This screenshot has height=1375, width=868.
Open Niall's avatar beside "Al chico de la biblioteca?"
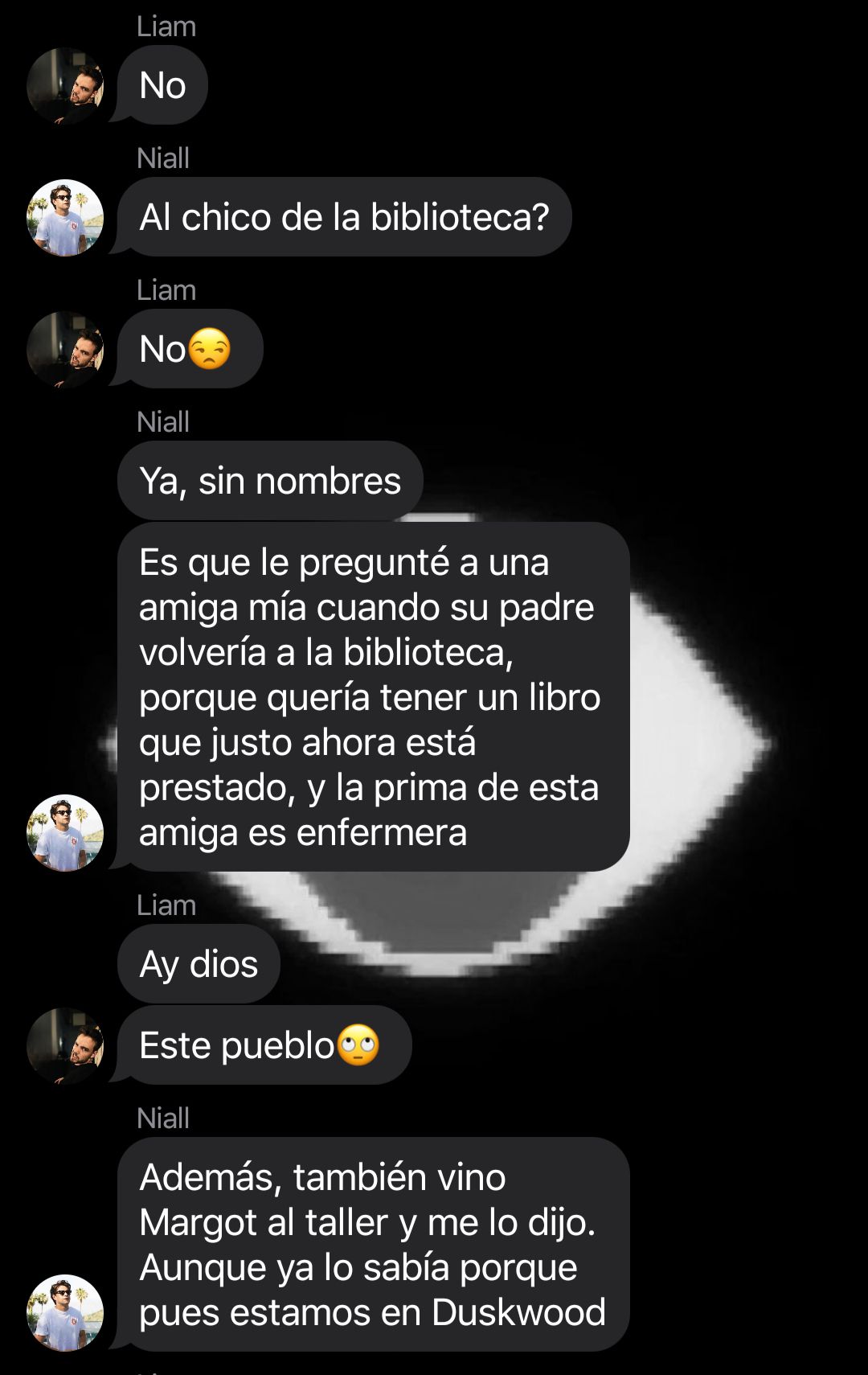point(65,218)
